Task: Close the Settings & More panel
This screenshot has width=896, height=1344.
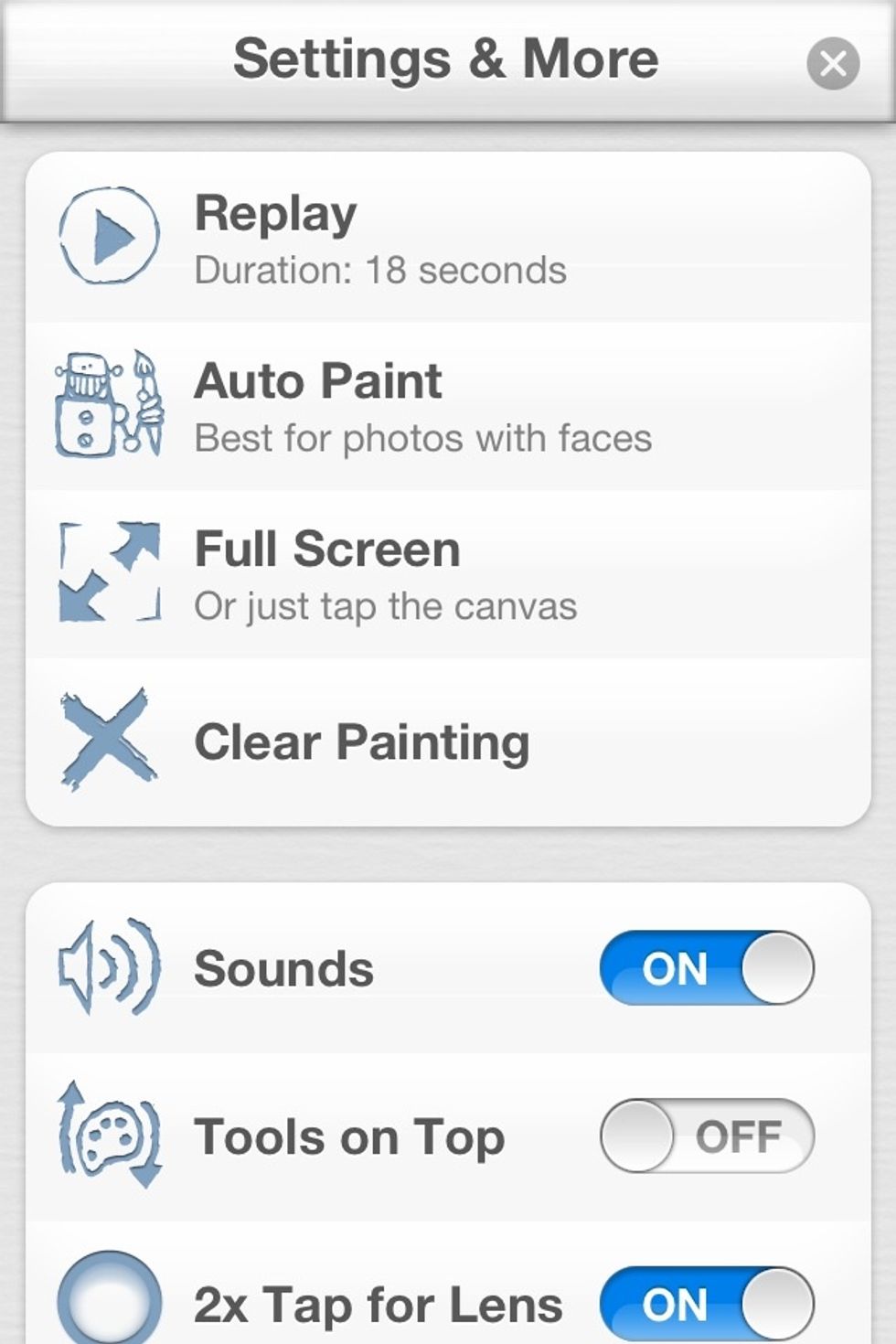Action: (x=832, y=62)
